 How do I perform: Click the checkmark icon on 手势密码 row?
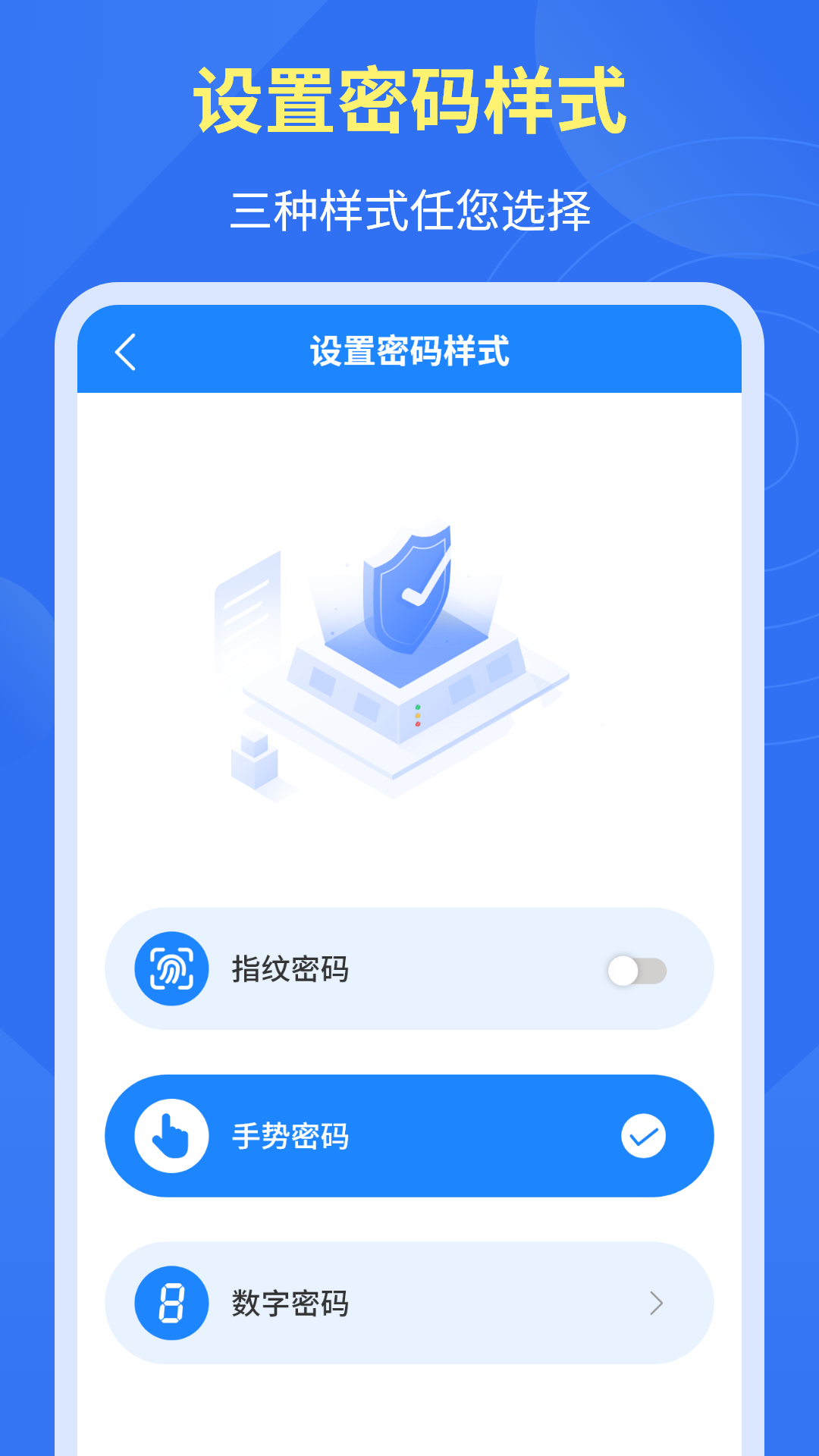[x=643, y=1135]
